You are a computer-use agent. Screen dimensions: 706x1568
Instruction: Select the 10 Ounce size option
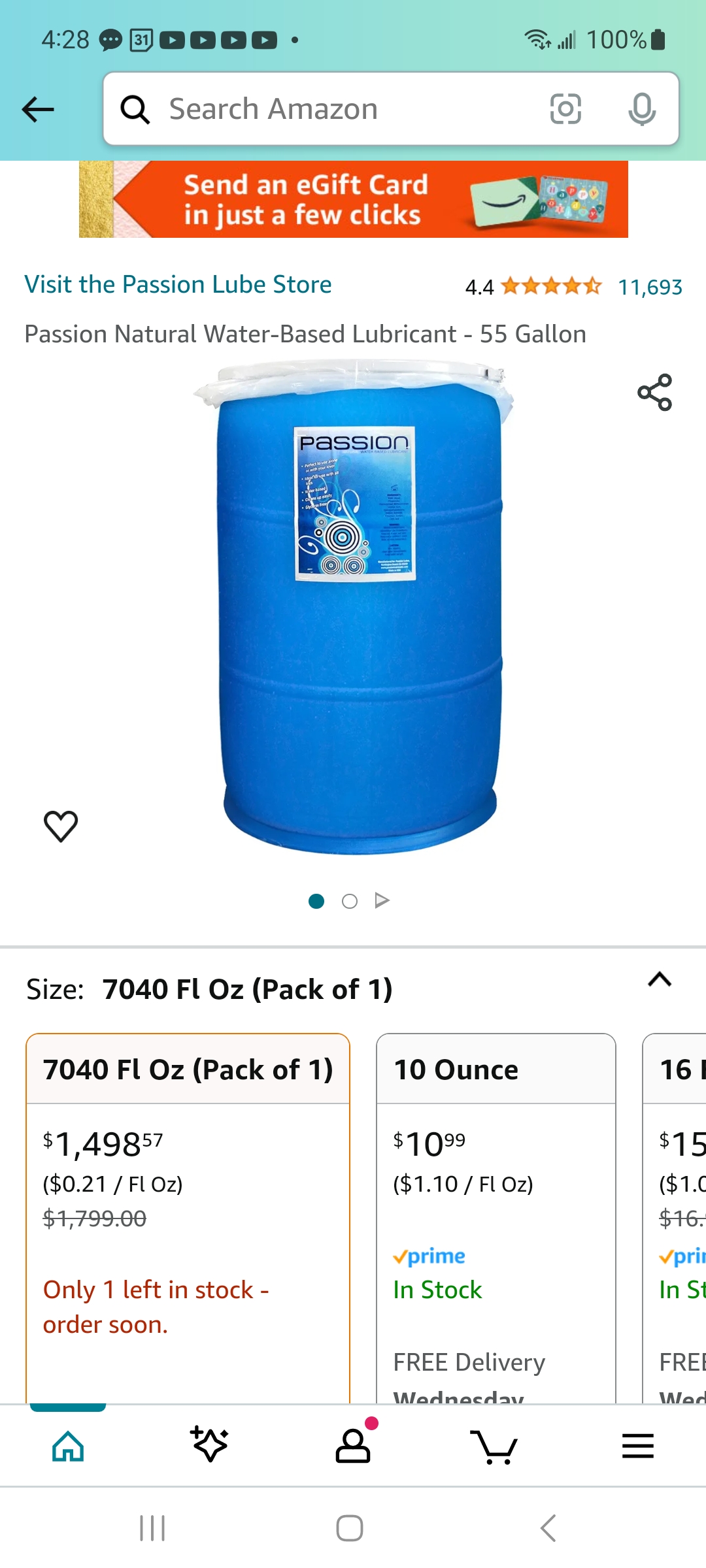pyautogui.click(x=496, y=1218)
